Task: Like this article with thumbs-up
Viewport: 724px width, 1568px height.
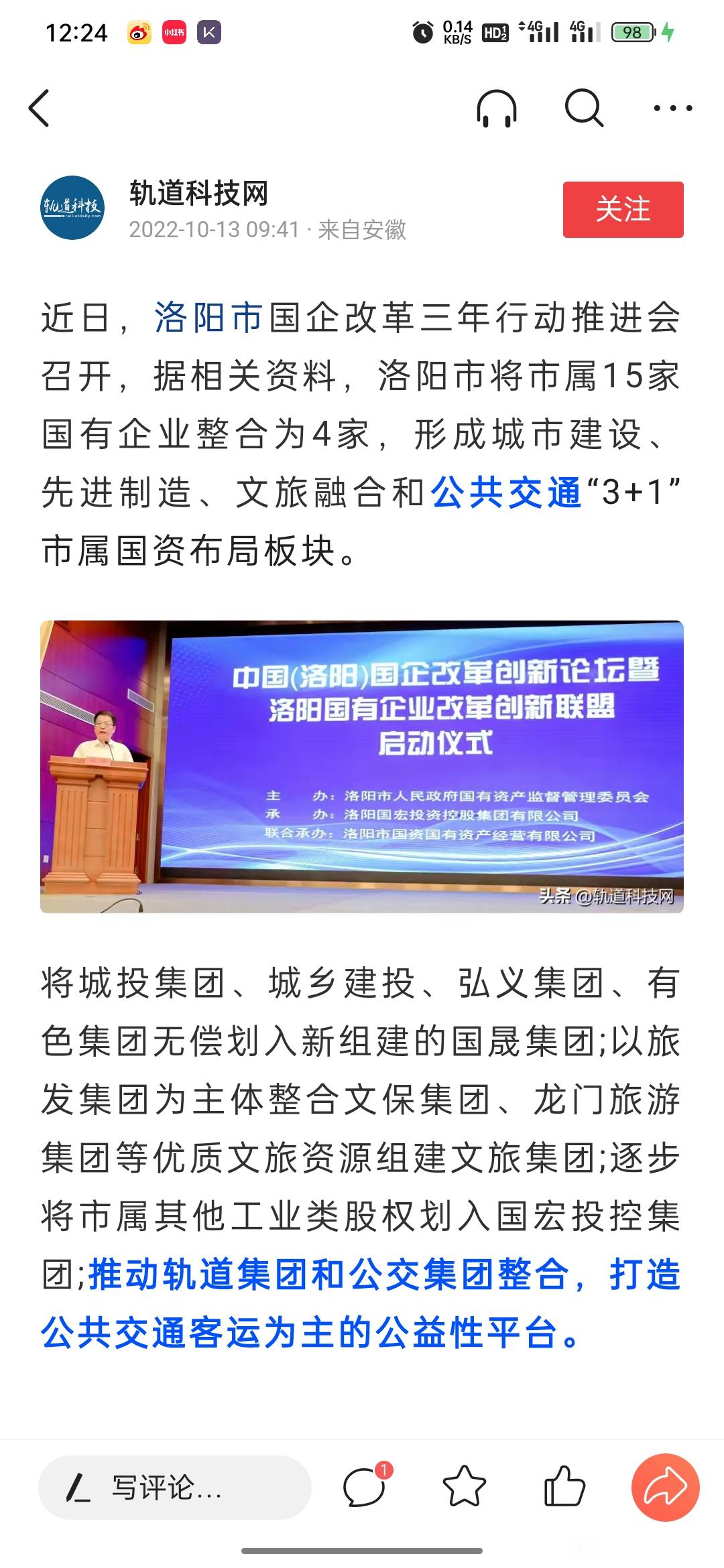Action: click(x=564, y=1487)
